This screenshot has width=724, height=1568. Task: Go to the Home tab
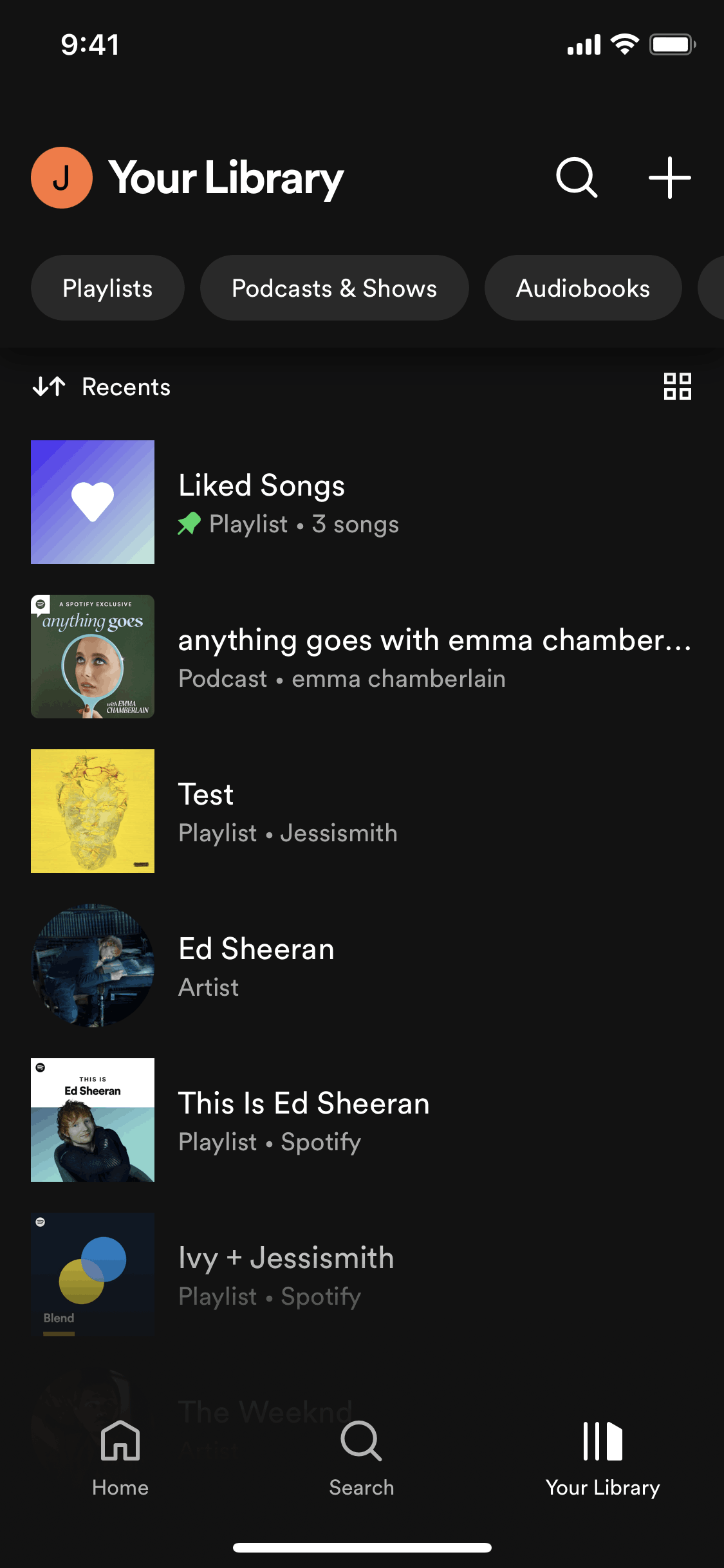coord(120,1459)
